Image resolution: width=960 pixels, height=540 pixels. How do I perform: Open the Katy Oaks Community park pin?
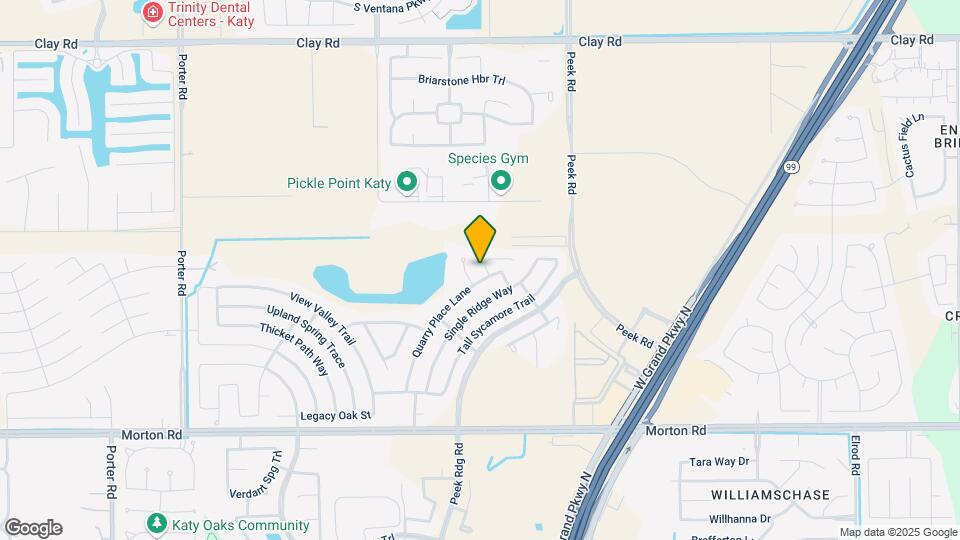click(155, 525)
